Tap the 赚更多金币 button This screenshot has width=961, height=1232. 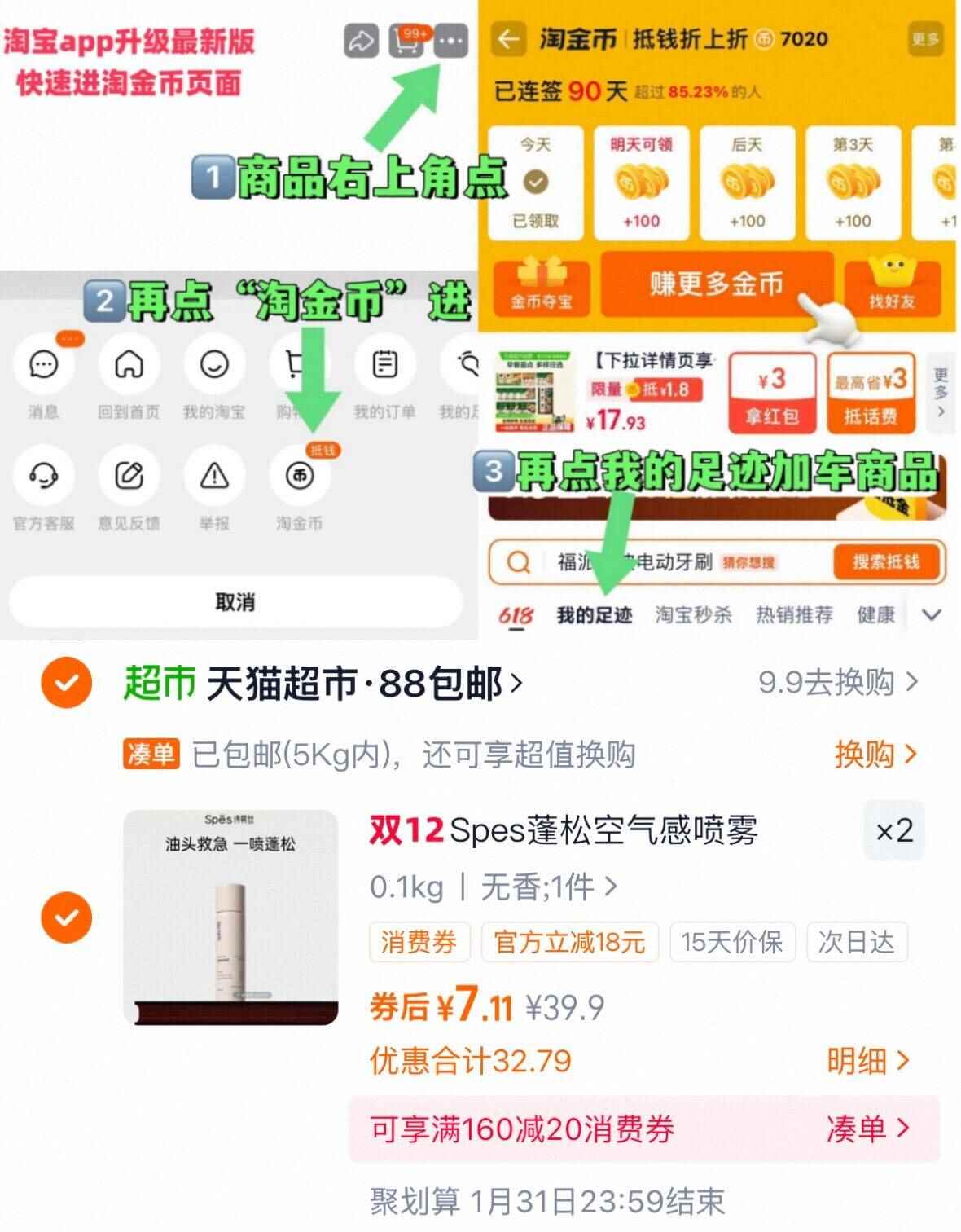click(717, 284)
